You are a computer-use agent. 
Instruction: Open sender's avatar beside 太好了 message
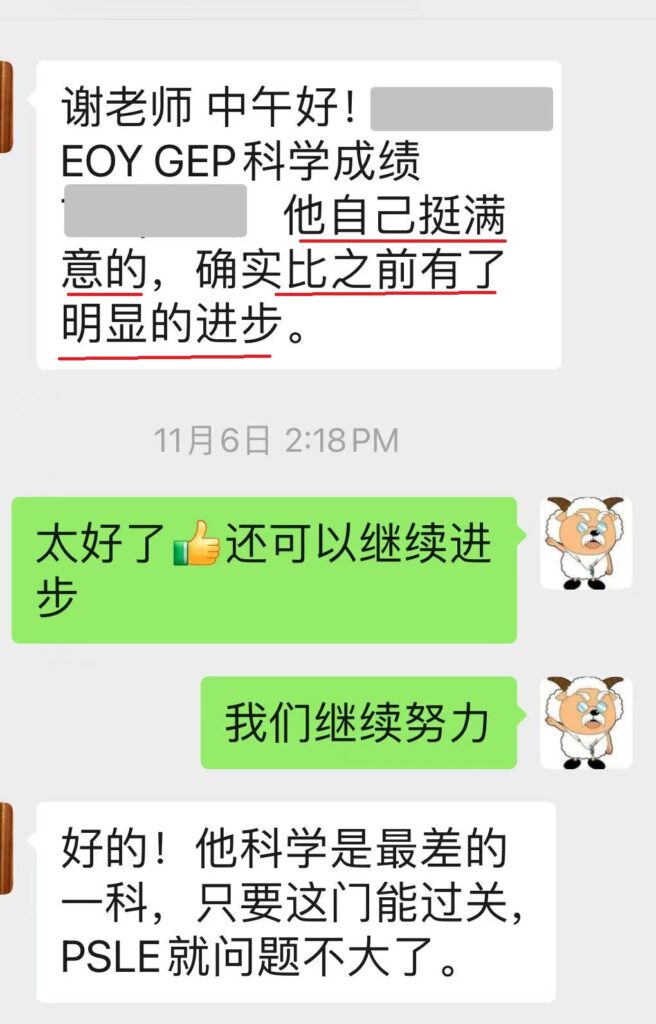point(586,543)
